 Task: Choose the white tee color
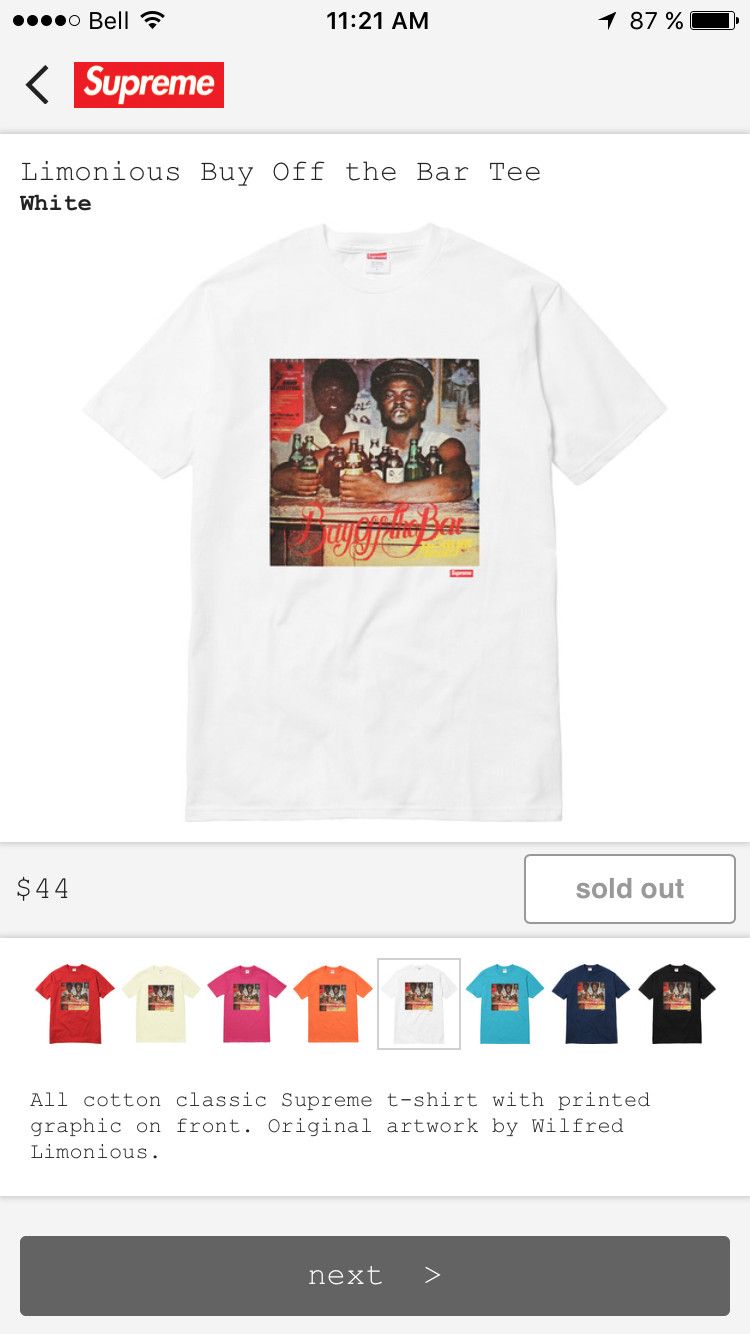click(x=419, y=1004)
